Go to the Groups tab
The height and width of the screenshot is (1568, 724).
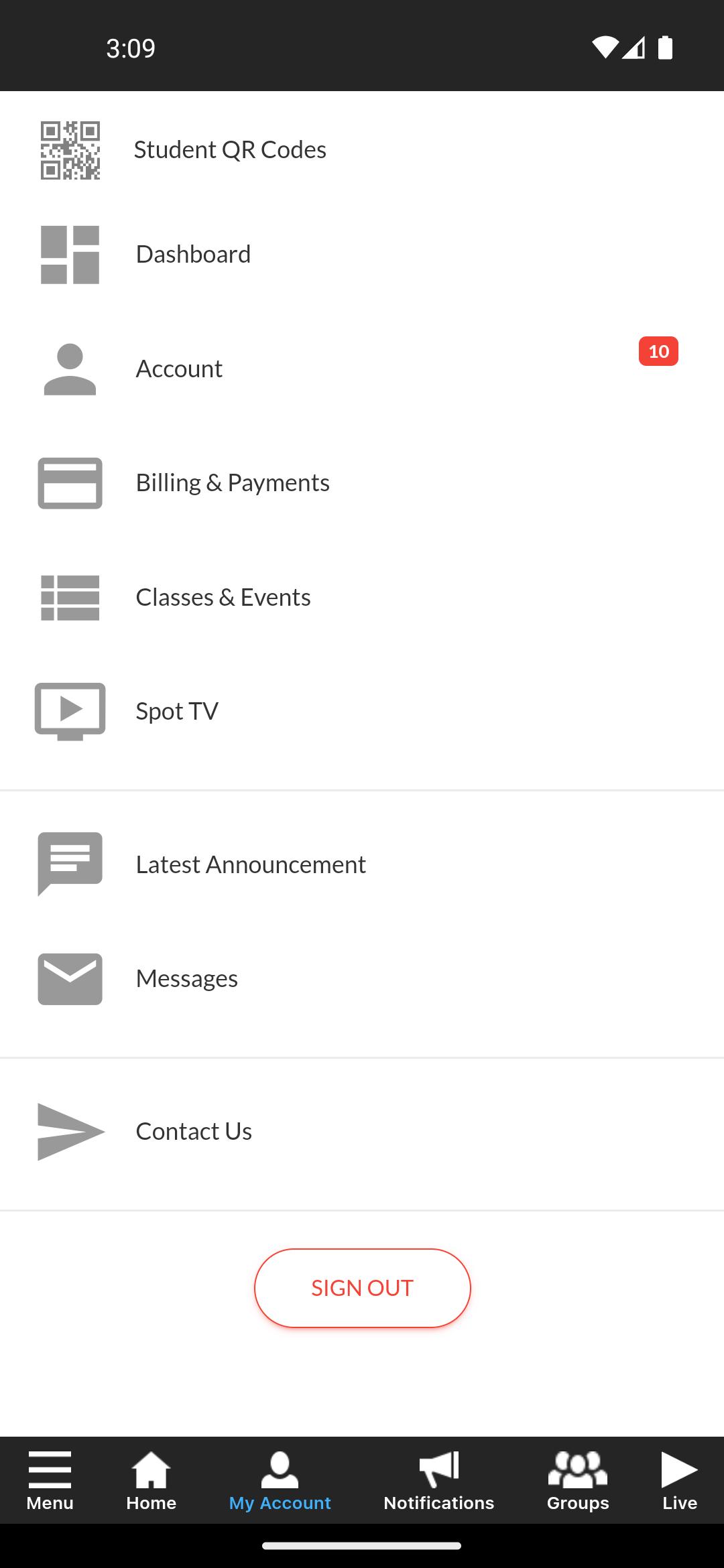[x=578, y=1481]
